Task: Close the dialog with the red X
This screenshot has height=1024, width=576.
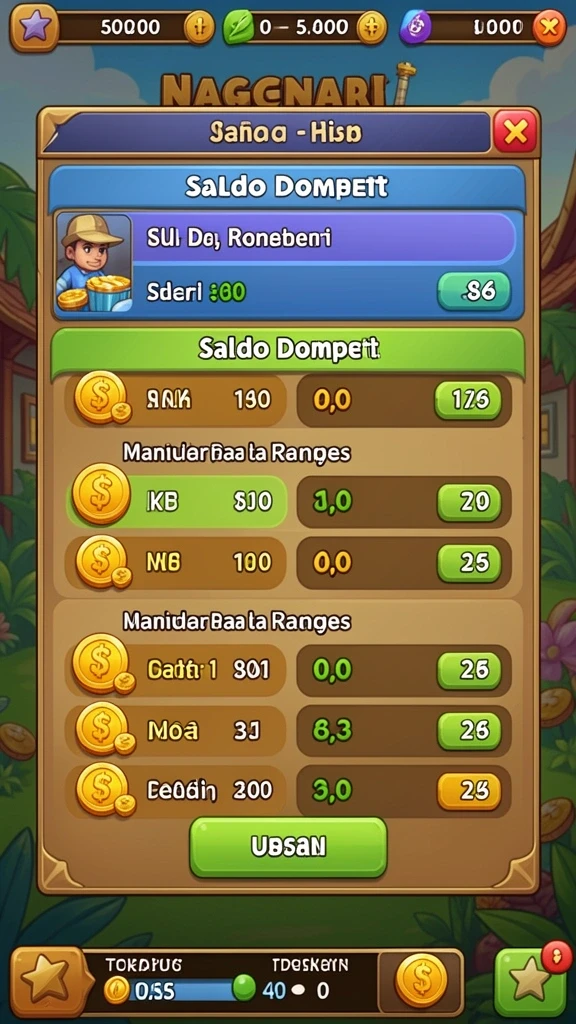Action: pos(516,133)
